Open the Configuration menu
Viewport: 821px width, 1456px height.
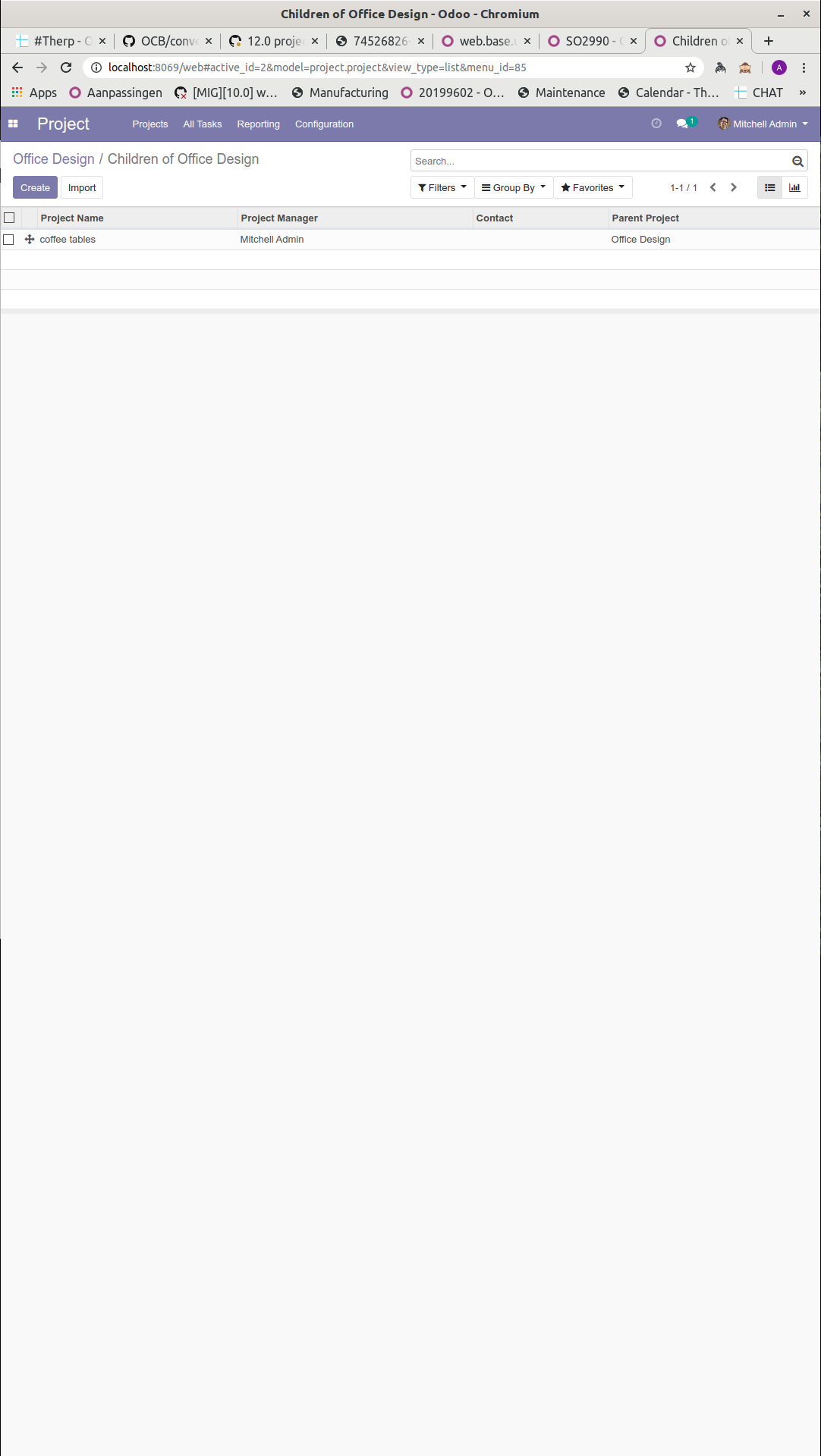click(324, 124)
